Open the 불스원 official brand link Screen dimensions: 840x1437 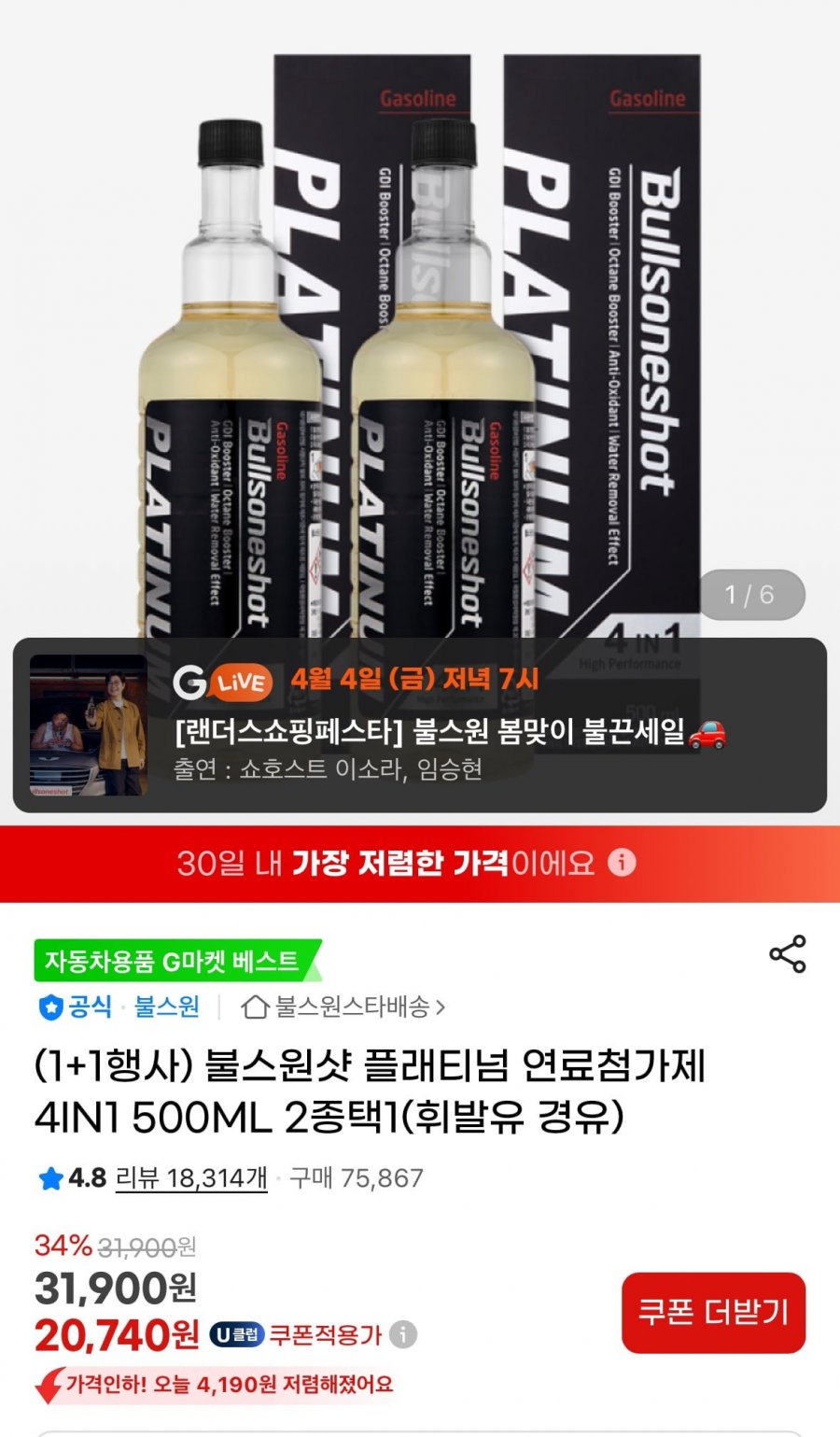coord(166,1007)
